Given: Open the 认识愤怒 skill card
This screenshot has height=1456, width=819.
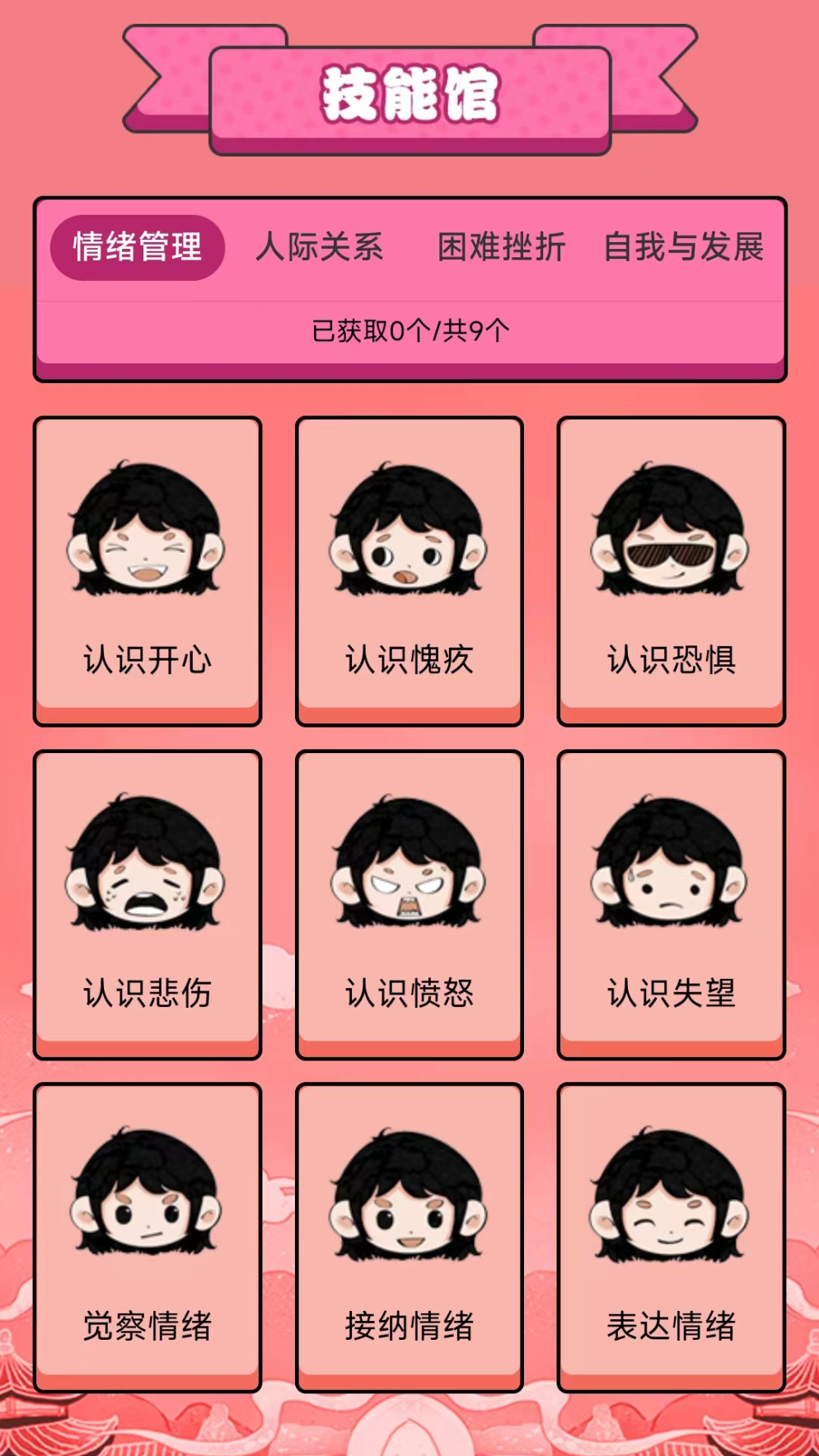Looking at the screenshot, I should coord(409,903).
